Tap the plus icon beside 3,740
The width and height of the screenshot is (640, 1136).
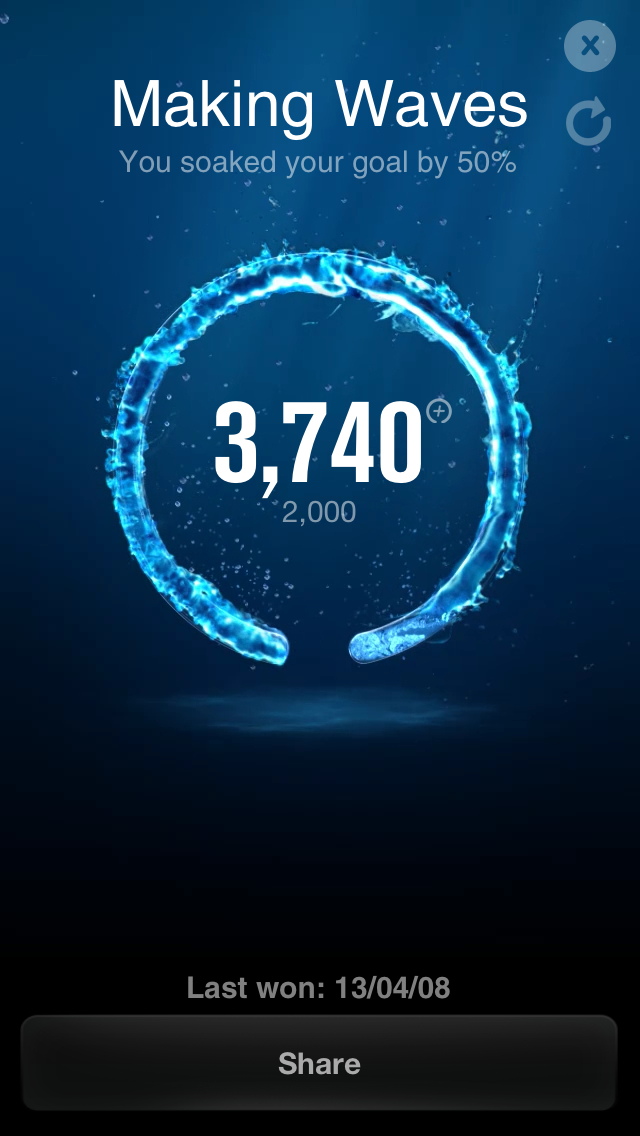438,411
